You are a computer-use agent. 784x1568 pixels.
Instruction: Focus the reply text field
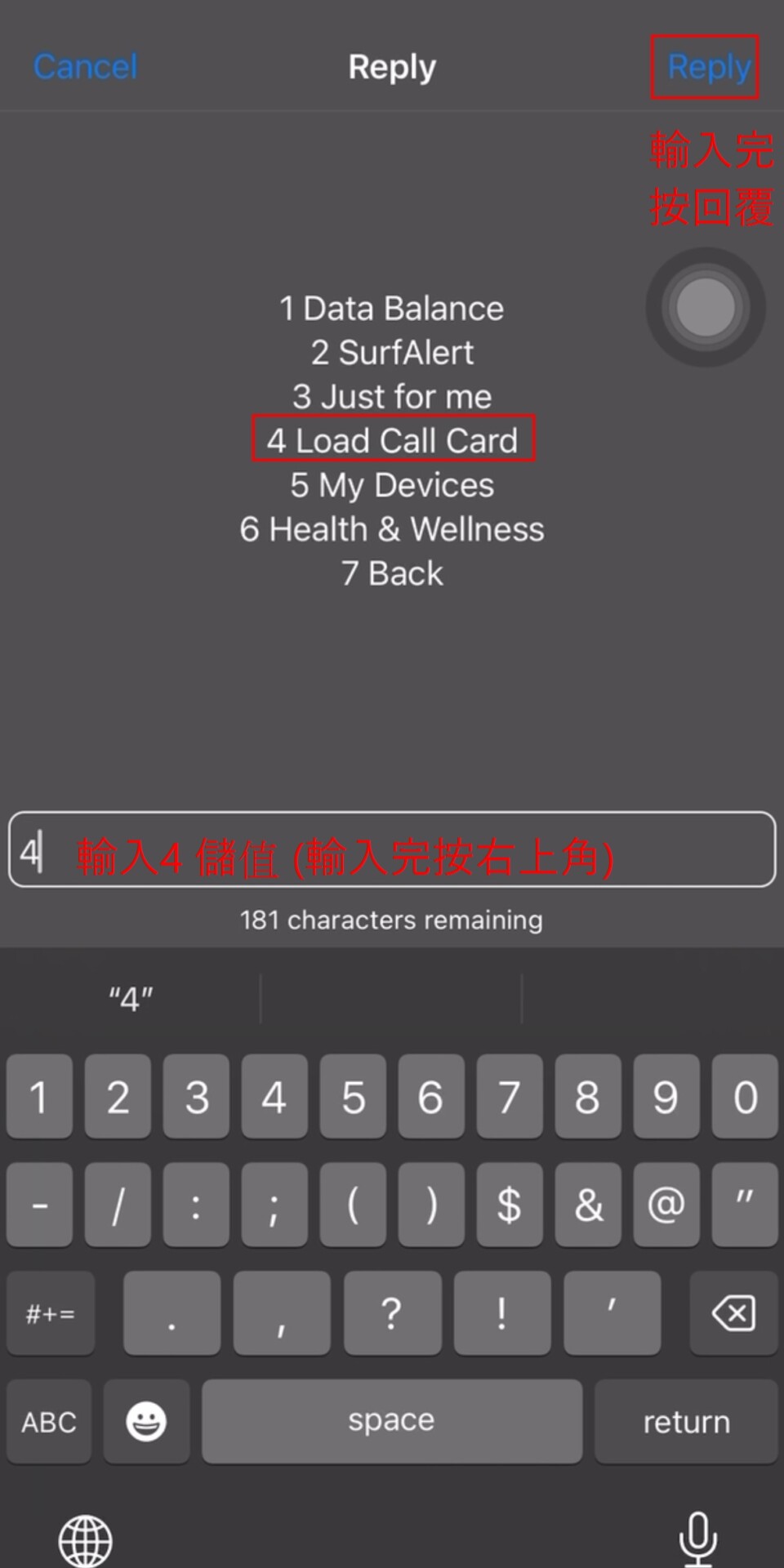392,849
